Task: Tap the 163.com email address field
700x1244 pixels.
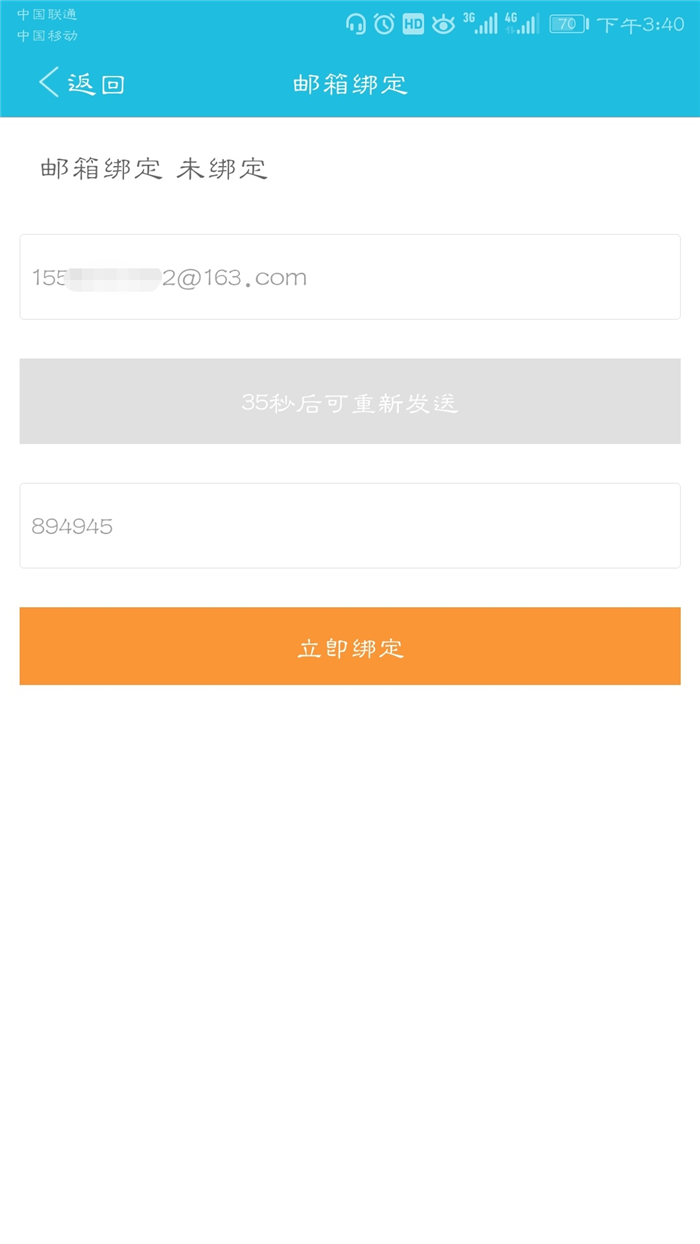Action: (350, 277)
